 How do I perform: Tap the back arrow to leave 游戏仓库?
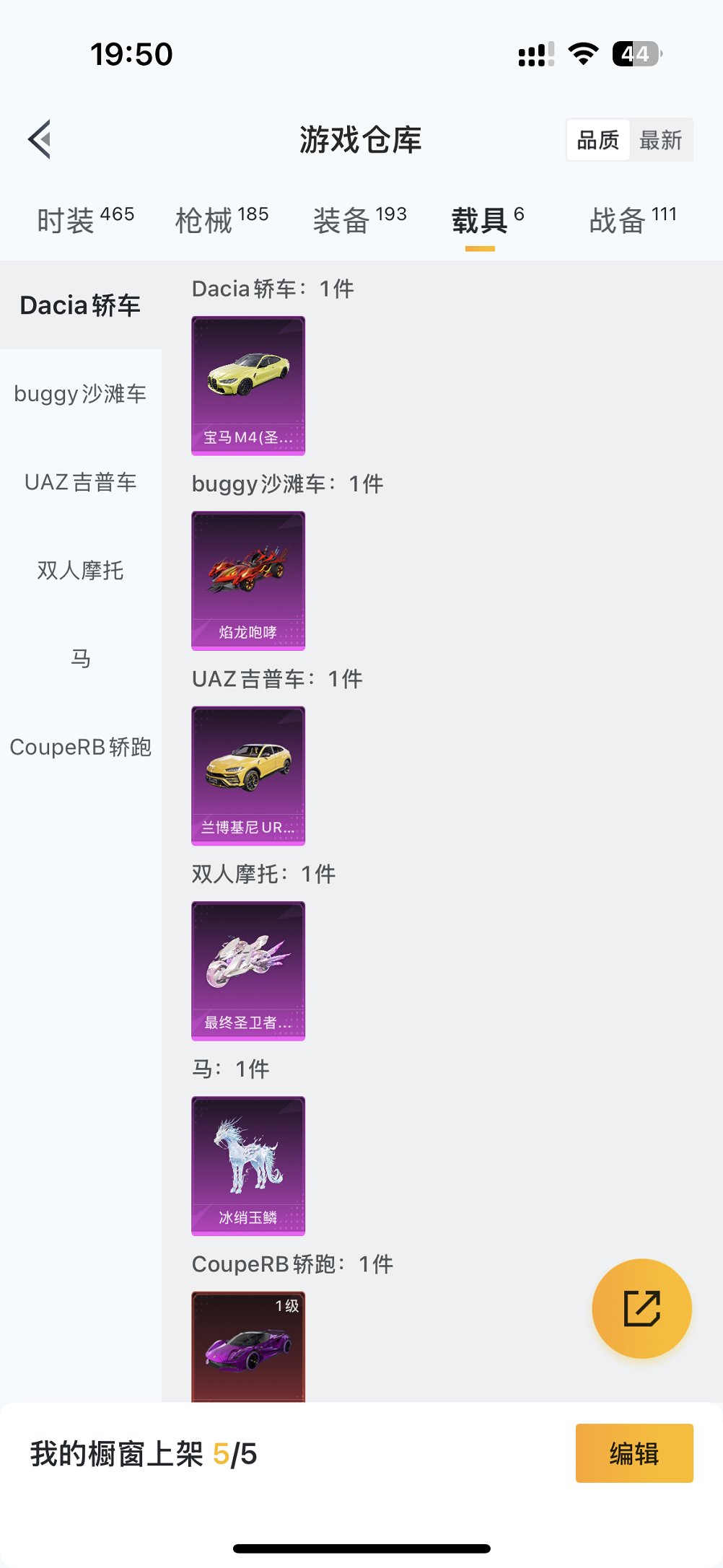(x=40, y=139)
